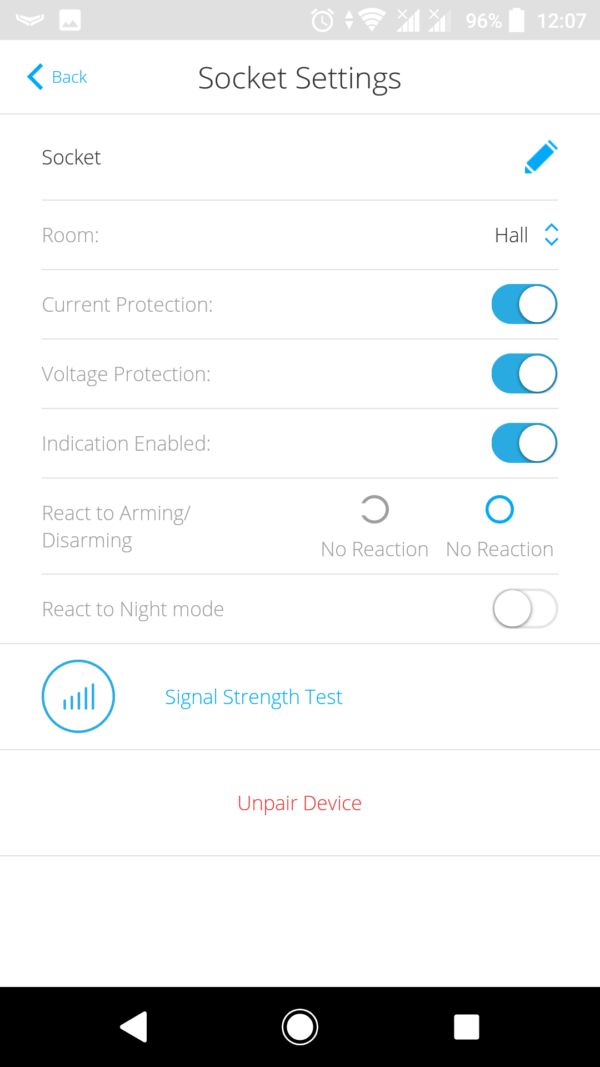Start the Signal Strength Test

[x=253, y=697]
